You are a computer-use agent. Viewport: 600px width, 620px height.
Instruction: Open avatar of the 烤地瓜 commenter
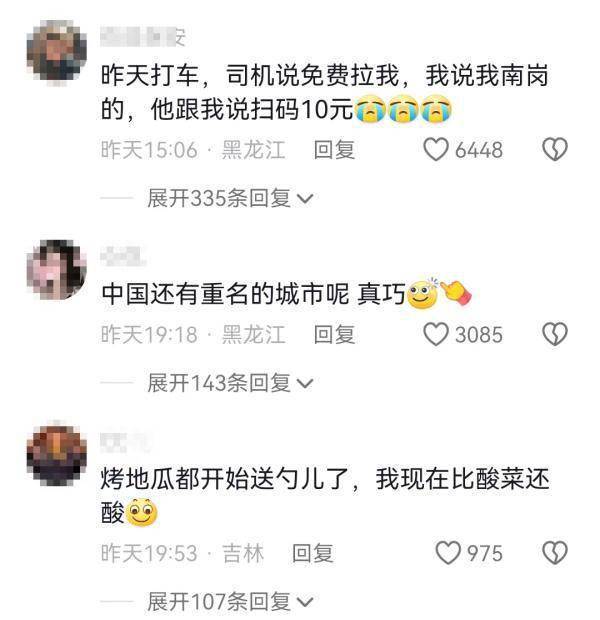click(x=56, y=453)
